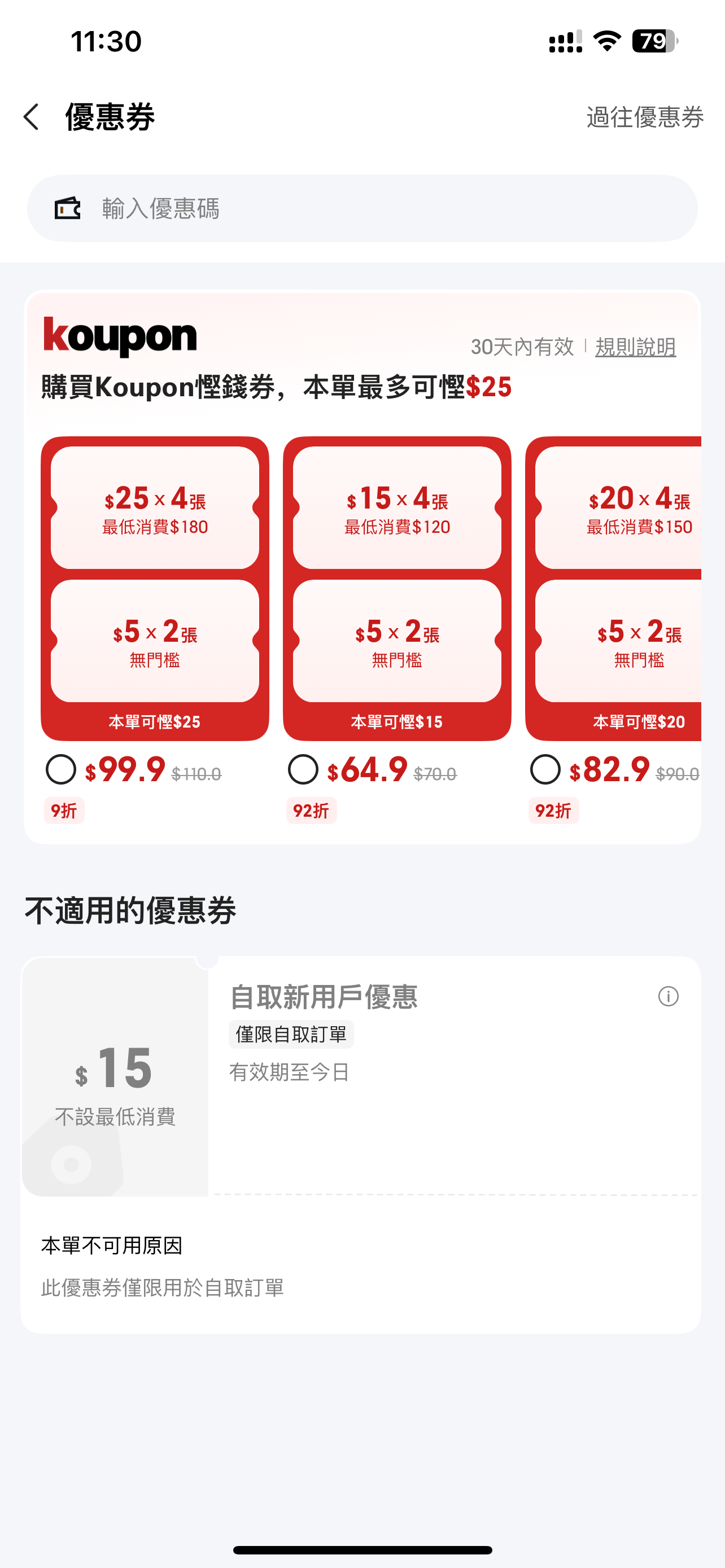Go back from the 優惠券 page

(x=32, y=117)
